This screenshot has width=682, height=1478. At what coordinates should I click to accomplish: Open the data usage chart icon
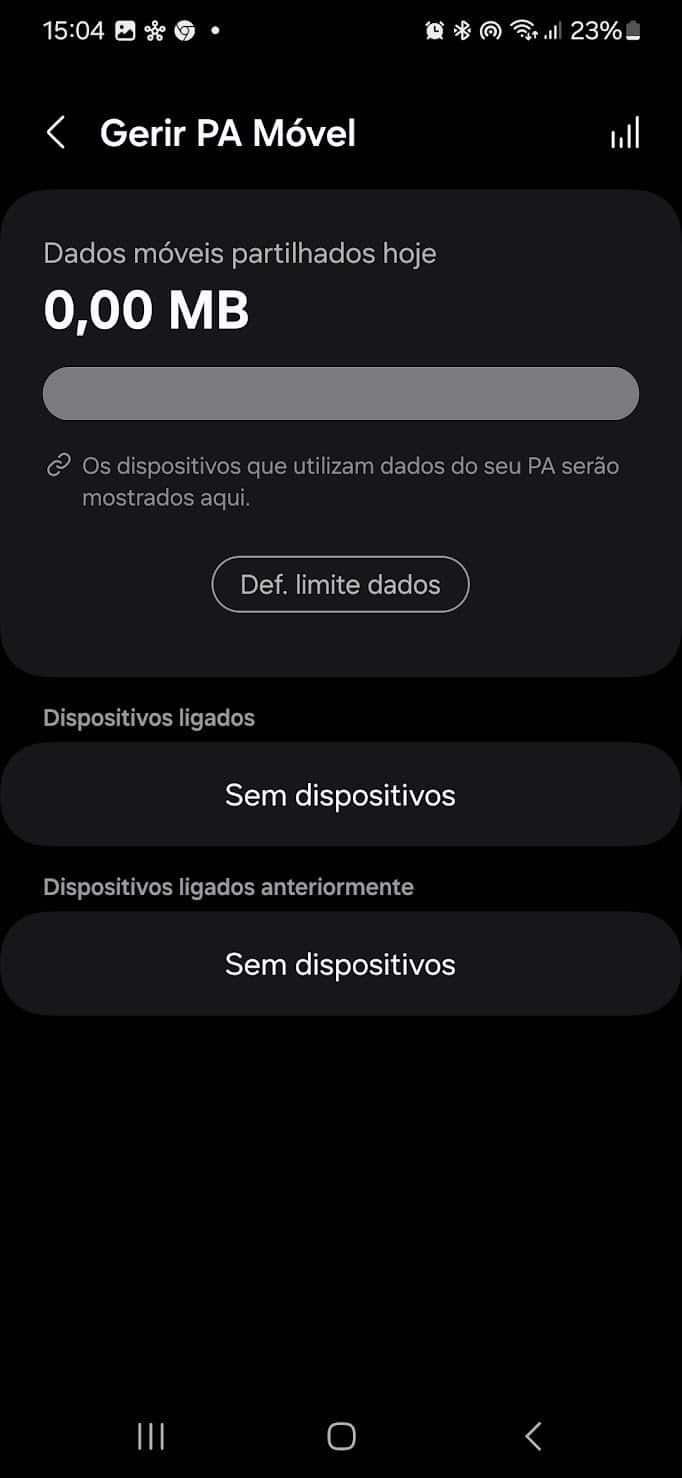[x=625, y=133]
